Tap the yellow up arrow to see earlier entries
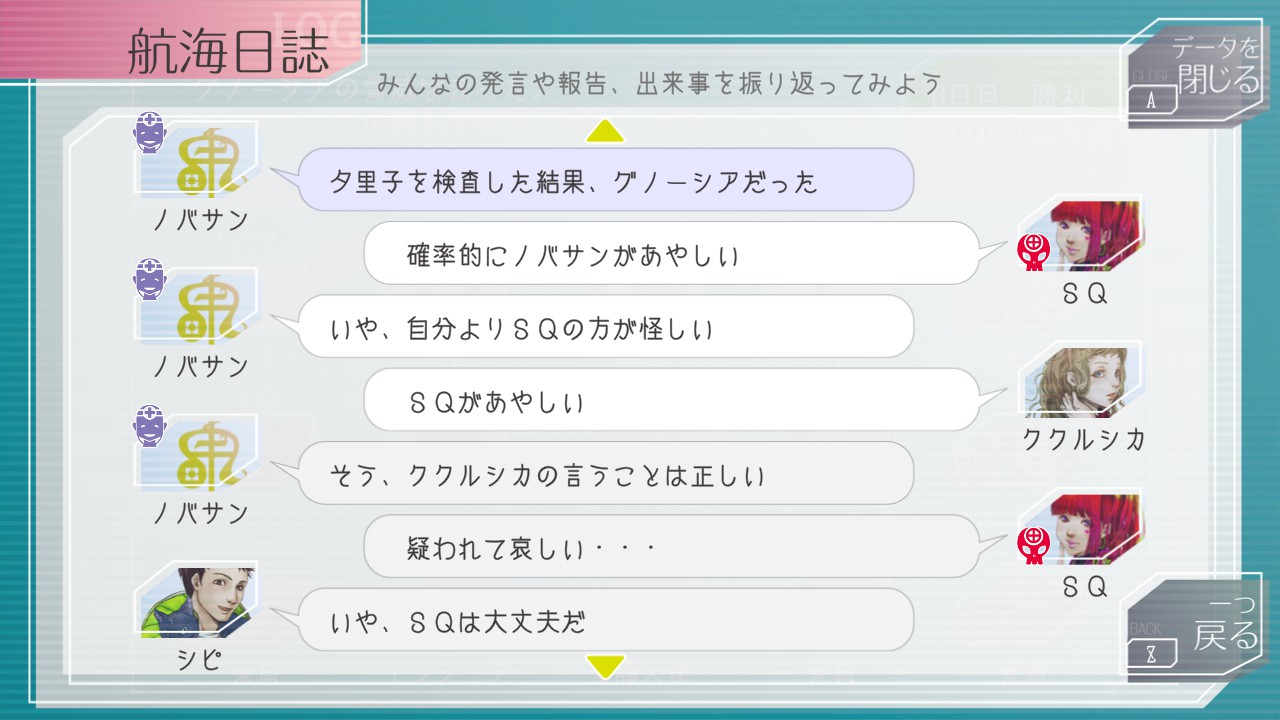This screenshot has height=720, width=1280. coord(605,131)
